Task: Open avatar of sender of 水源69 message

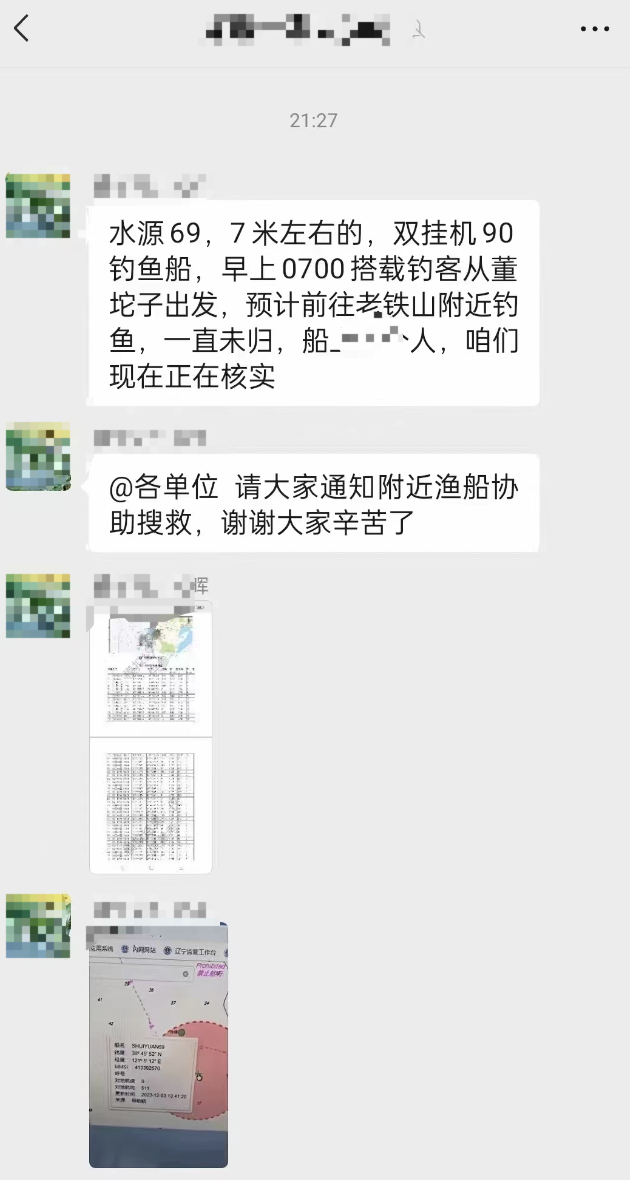Action: click(38, 206)
